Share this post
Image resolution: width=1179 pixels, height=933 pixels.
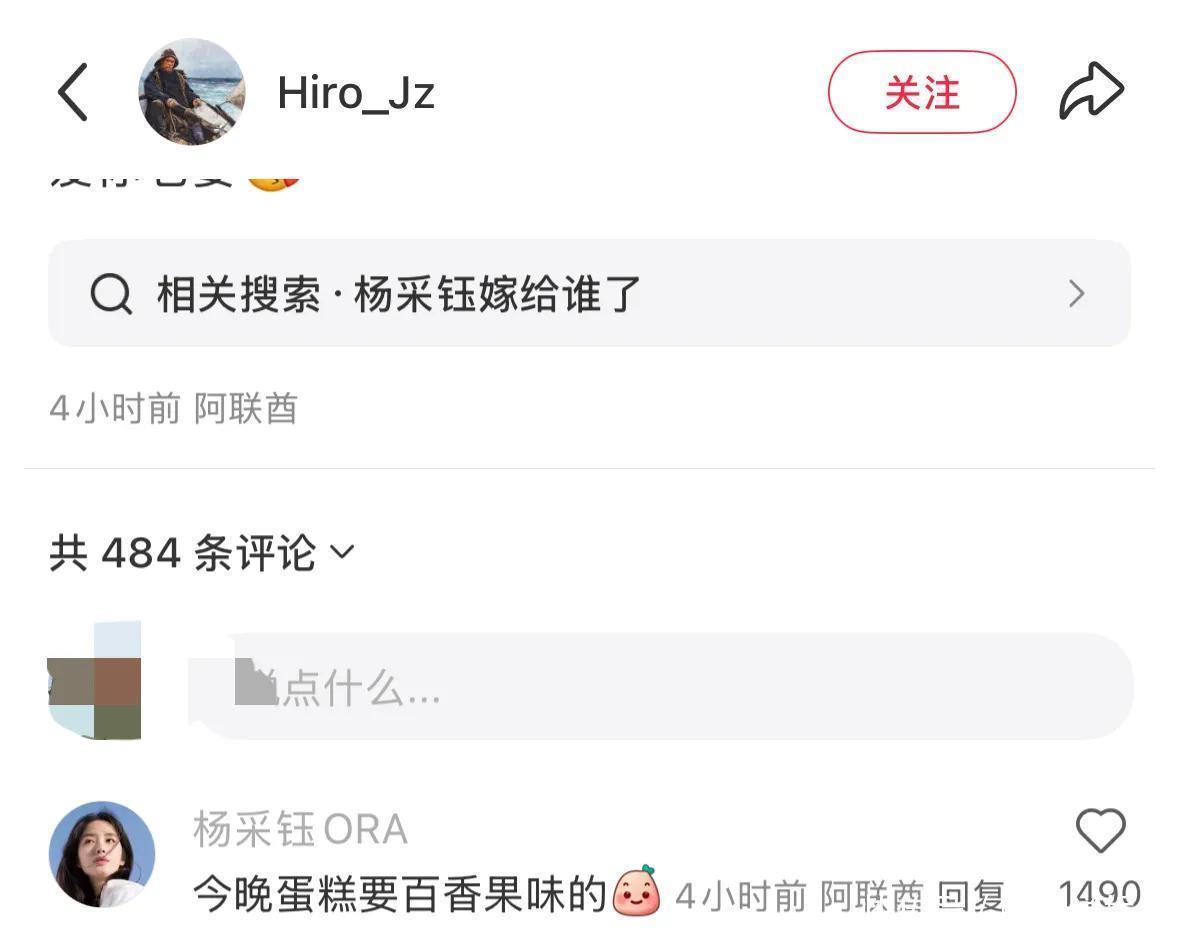[1091, 92]
